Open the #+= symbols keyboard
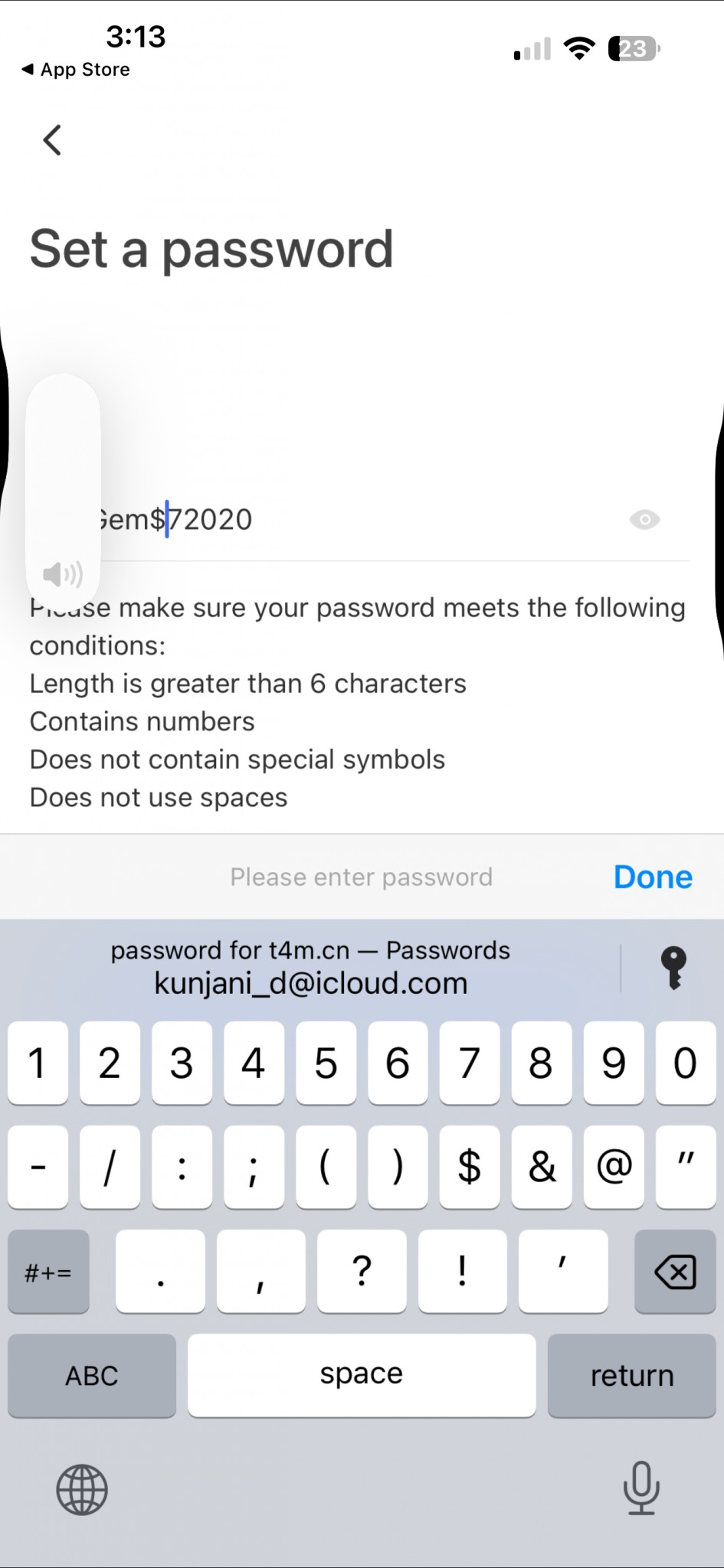The image size is (724, 1568). coord(48,1272)
